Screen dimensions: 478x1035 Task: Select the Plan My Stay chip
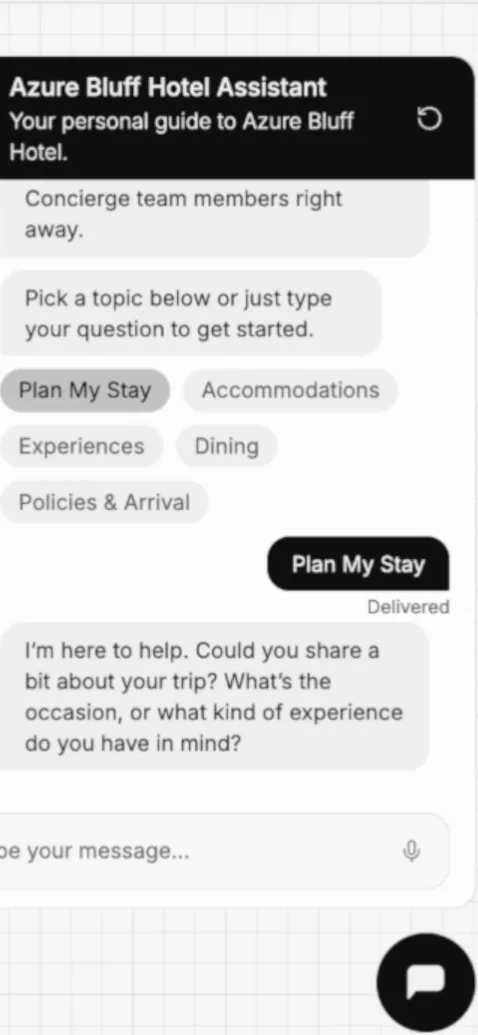[85, 390]
